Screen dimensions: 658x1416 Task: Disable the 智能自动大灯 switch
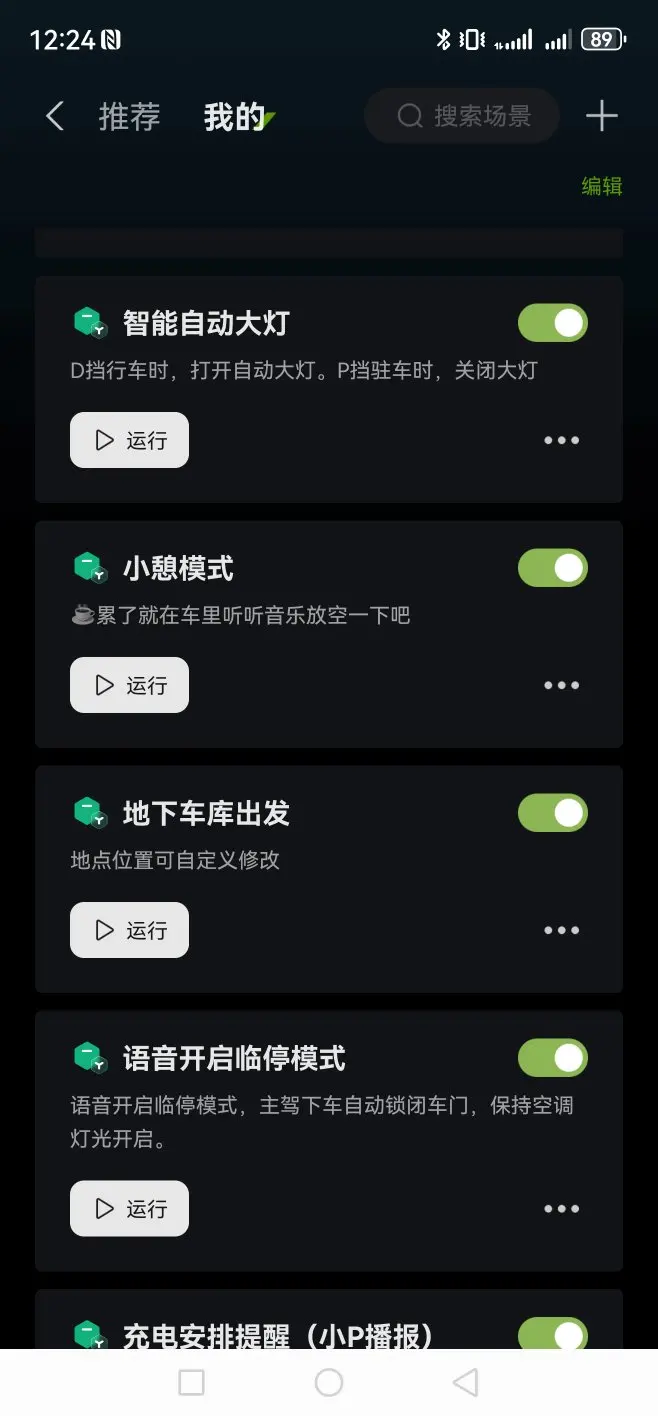pos(553,323)
